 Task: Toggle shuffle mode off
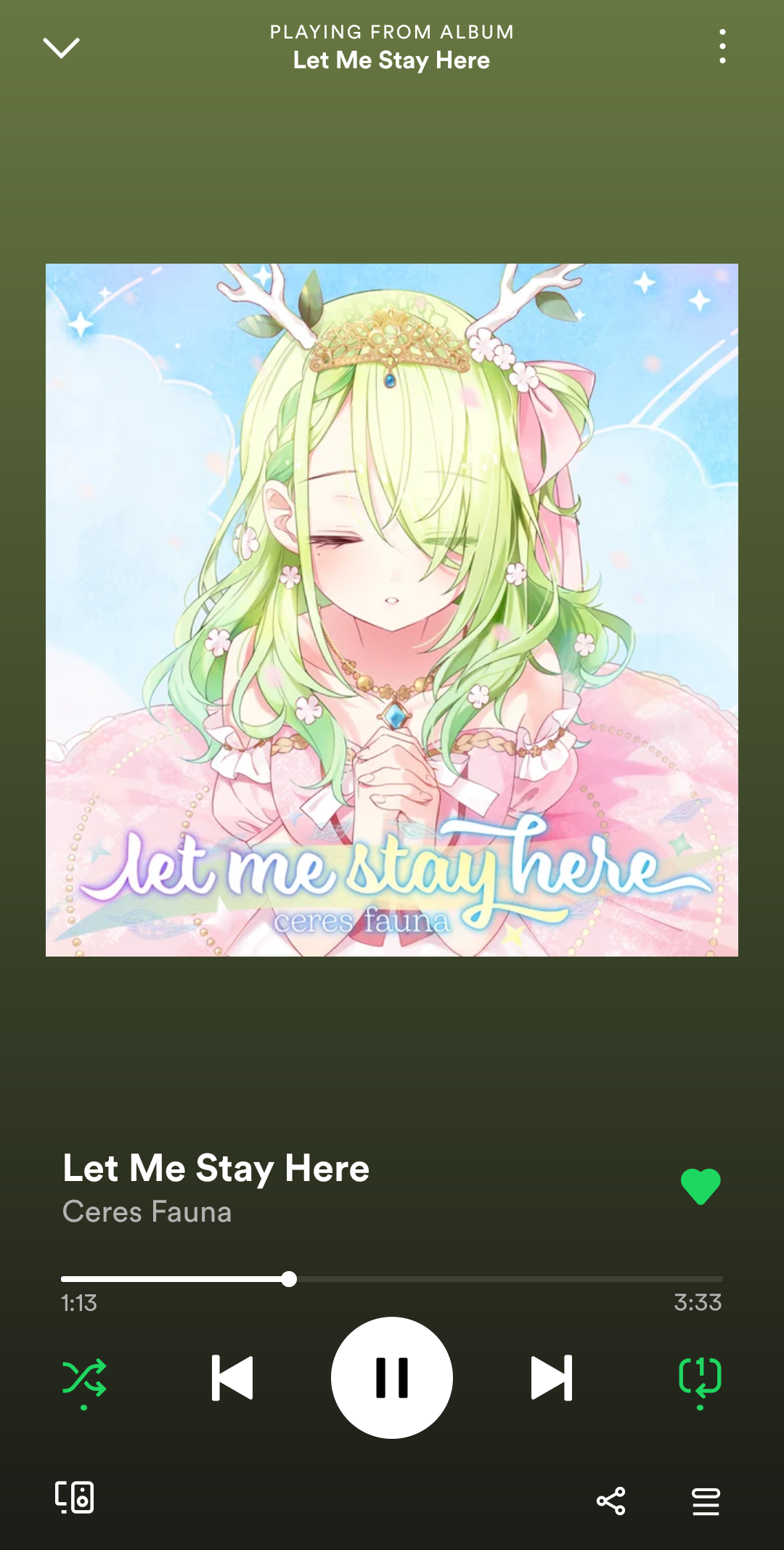point(84,1378)
